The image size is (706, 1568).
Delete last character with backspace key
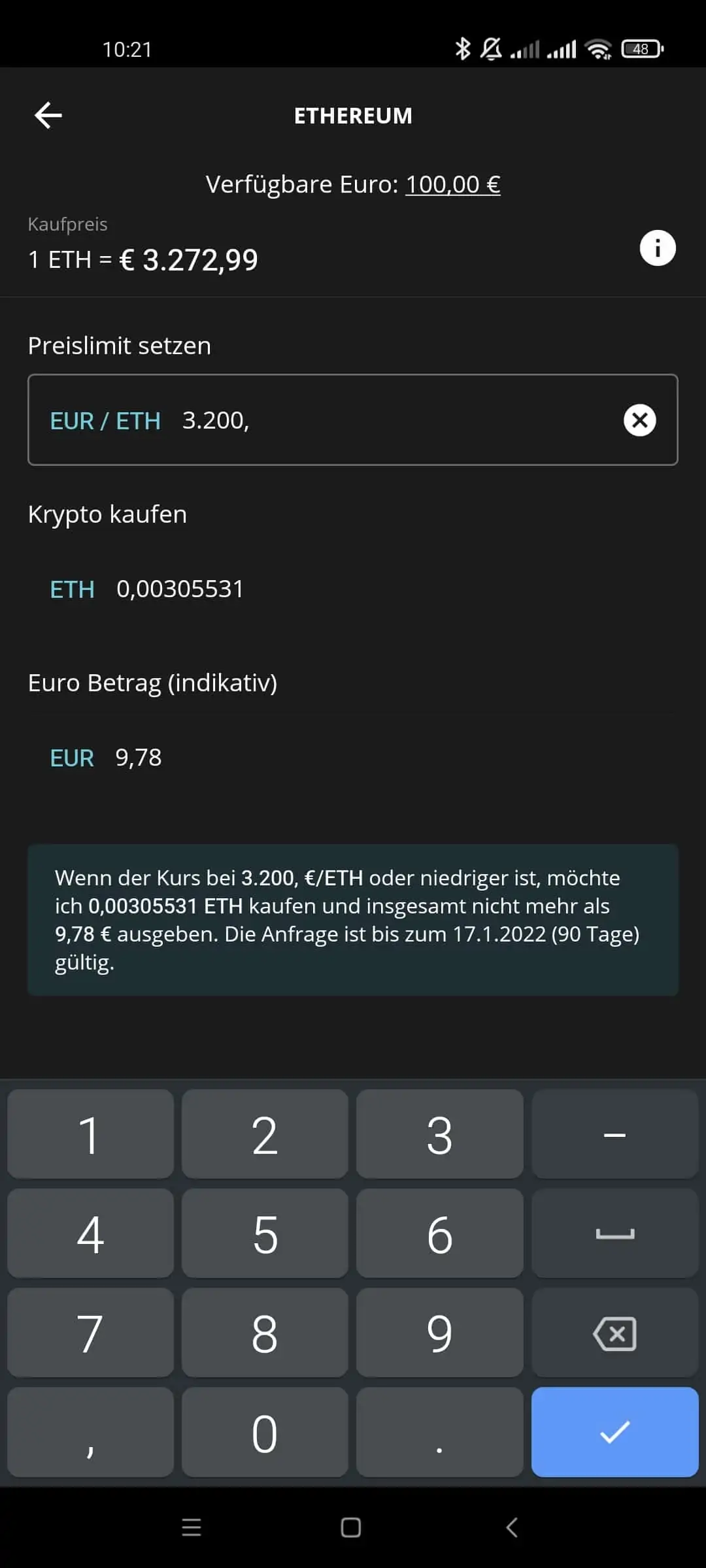click(614, 1333)
